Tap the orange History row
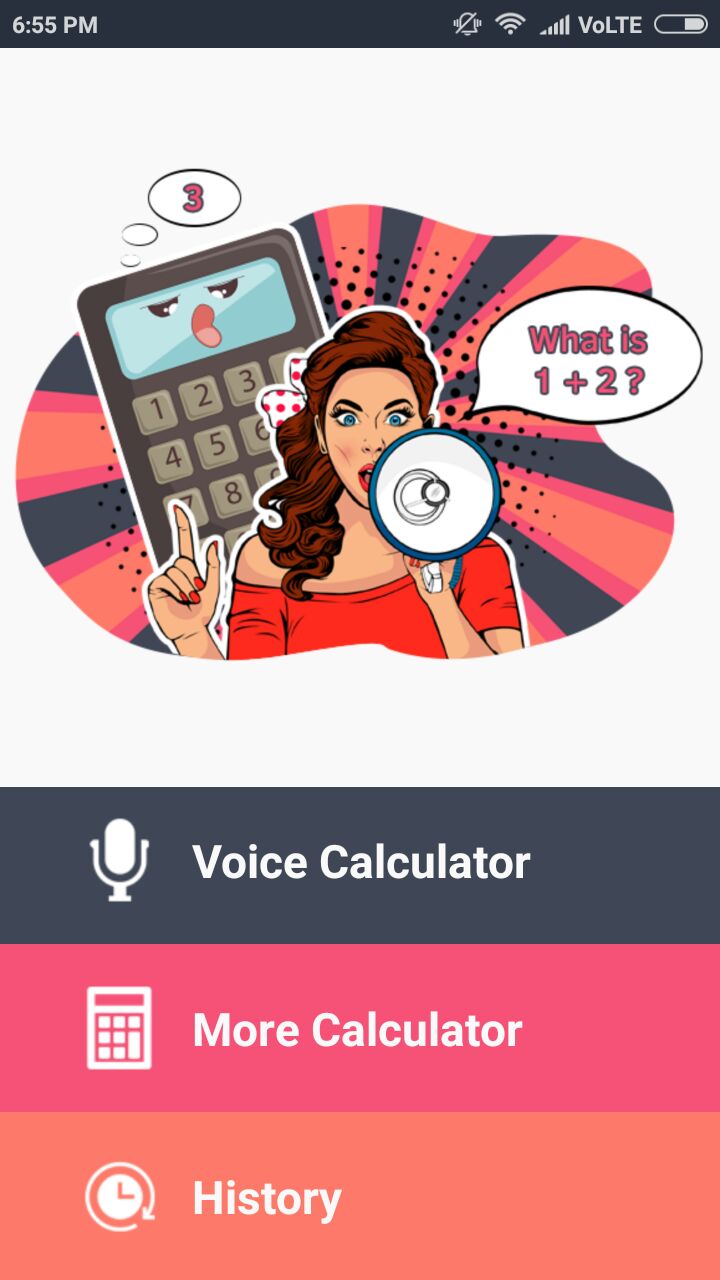Screen dimensions: 720x1280 360,1197
